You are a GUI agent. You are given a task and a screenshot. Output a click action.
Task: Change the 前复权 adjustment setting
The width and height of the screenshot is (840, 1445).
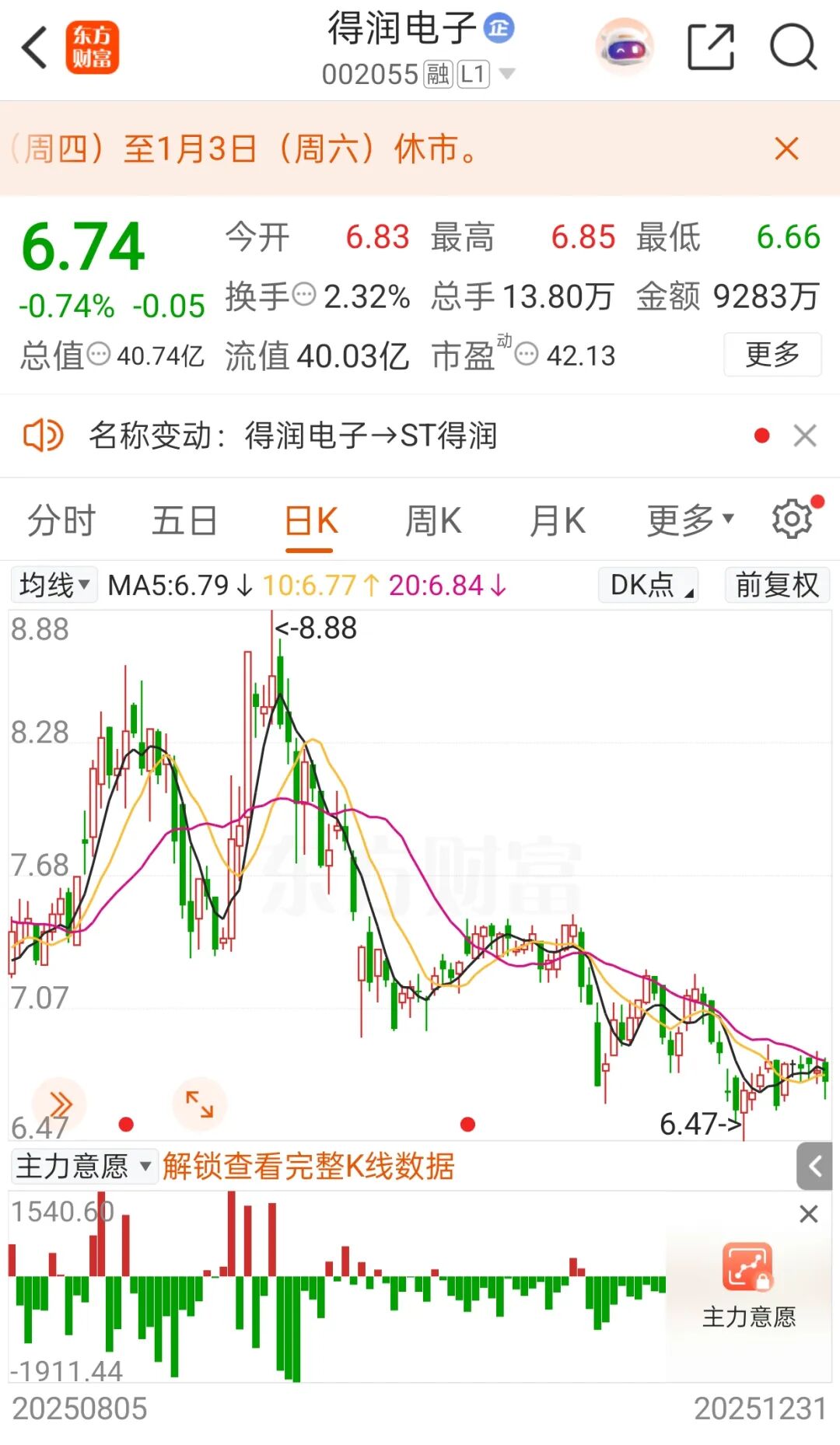click(x=777, y=585)
